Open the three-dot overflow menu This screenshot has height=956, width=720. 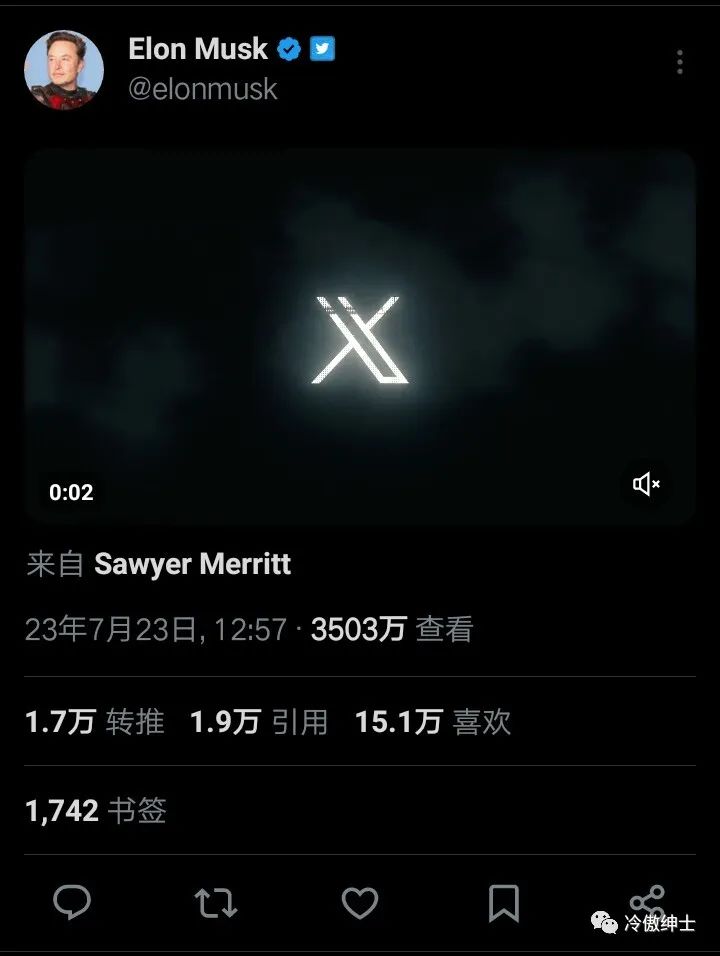pos(679,63)
